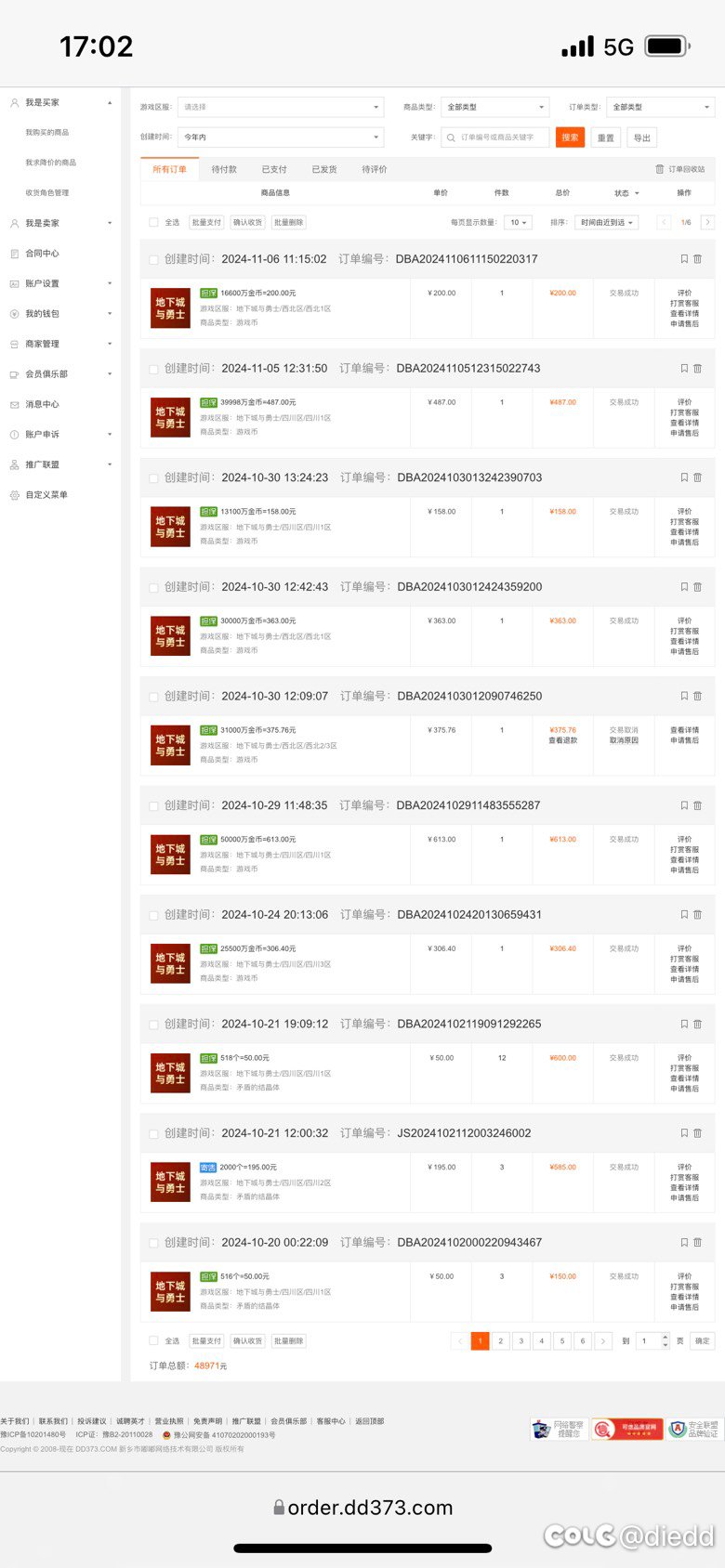Viewport: 725px width, 1568px height.
Task: Tap 确定 to confirm page jump
Action: pyautogui.click(x=703, y=1340)
